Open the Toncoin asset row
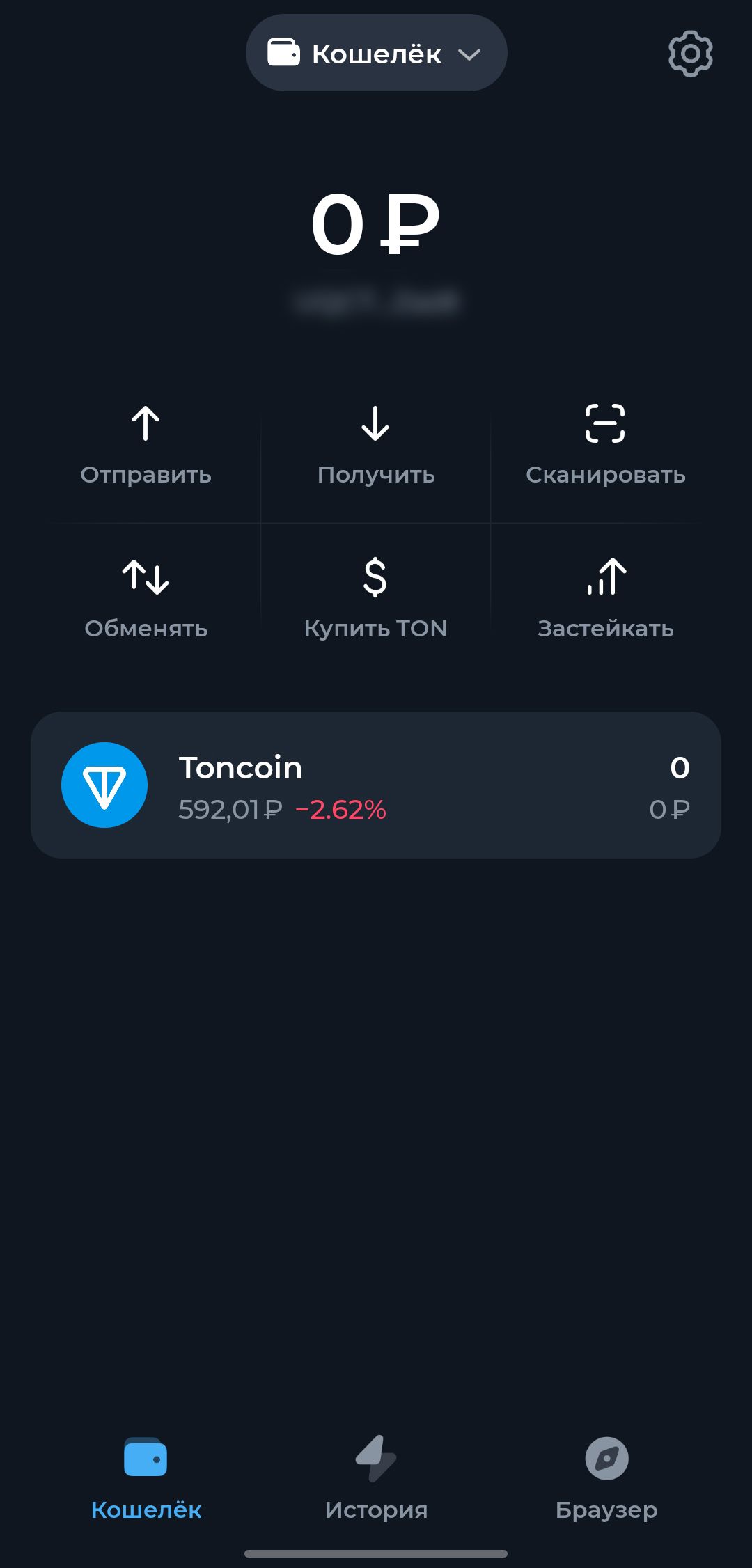Image resolution: width=752 pixels, height=1568 pixels. (x=376, y=785)
